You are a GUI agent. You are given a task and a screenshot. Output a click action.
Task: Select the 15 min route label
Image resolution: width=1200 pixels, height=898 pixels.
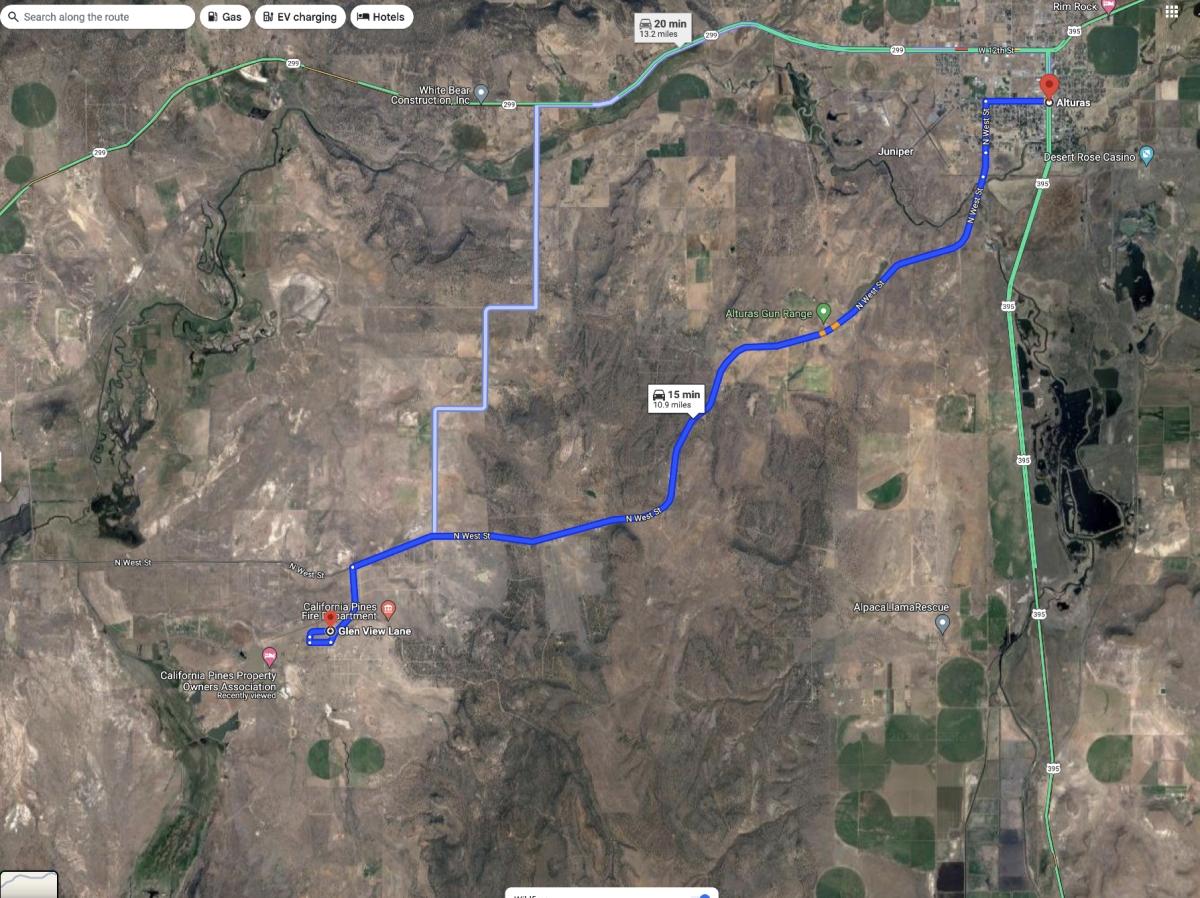[x=677, y=398]
